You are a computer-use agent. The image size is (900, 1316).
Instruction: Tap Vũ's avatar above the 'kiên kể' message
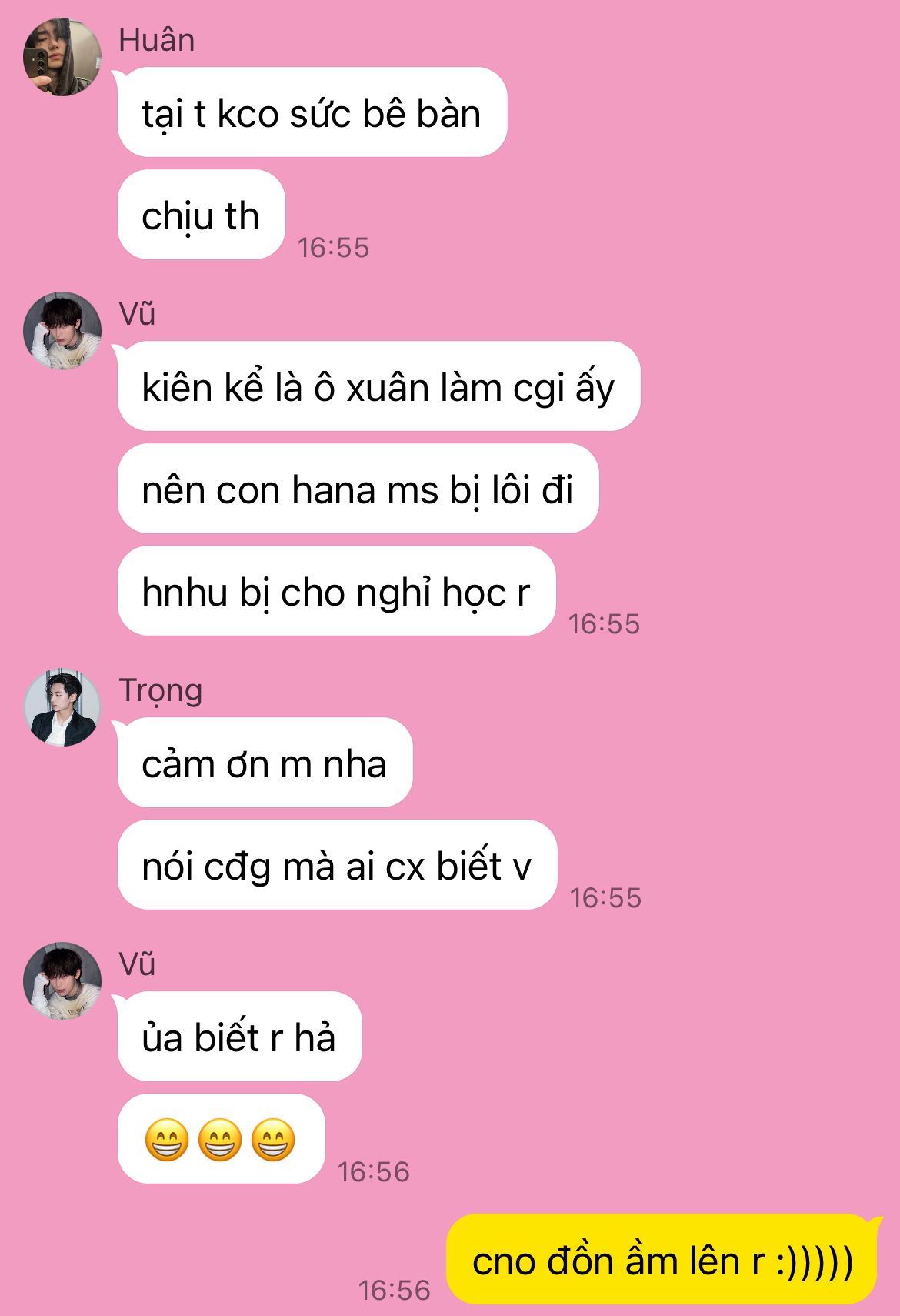pos(62,331)
